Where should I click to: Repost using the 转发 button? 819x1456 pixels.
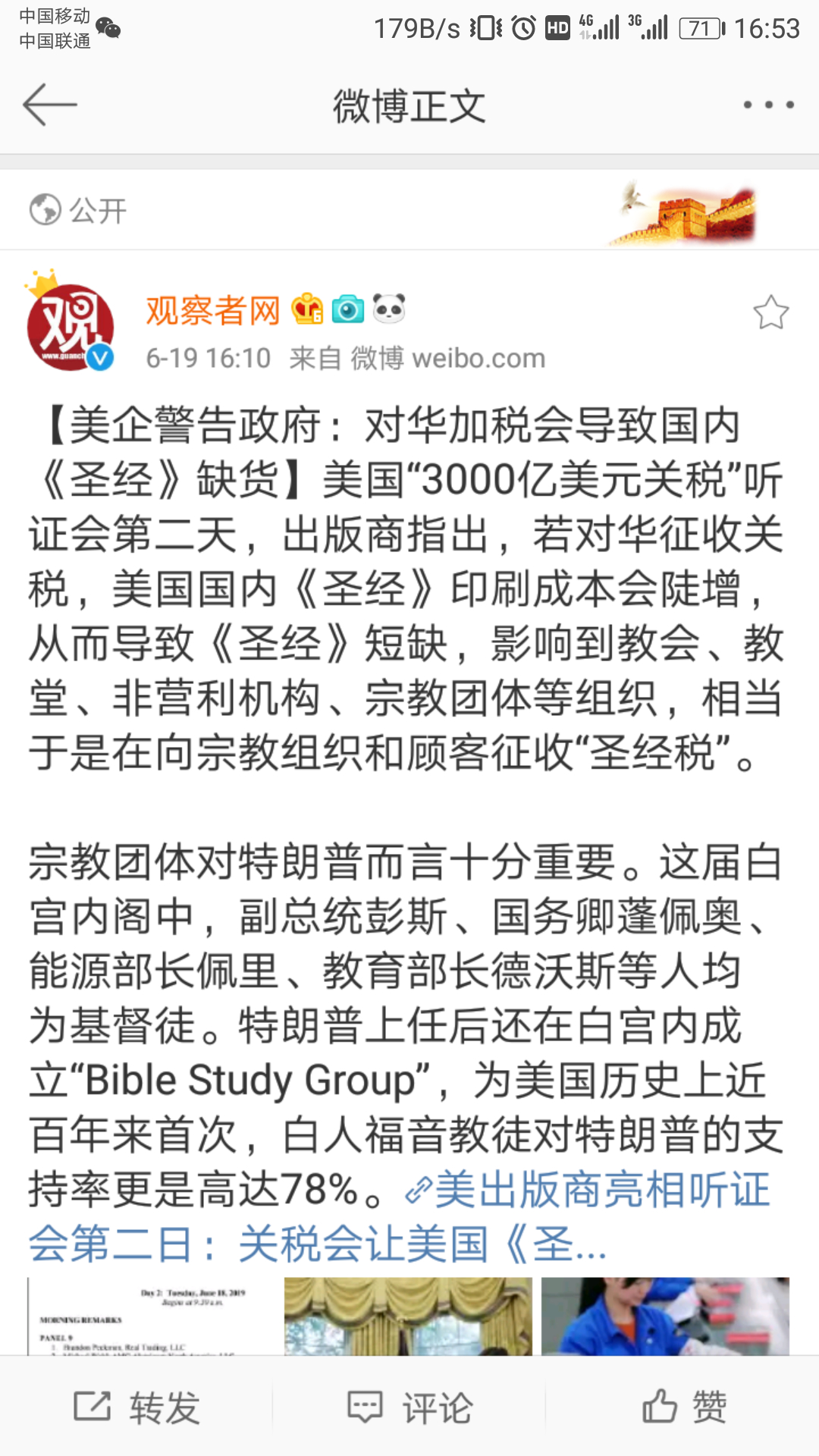pos(136,1407)
